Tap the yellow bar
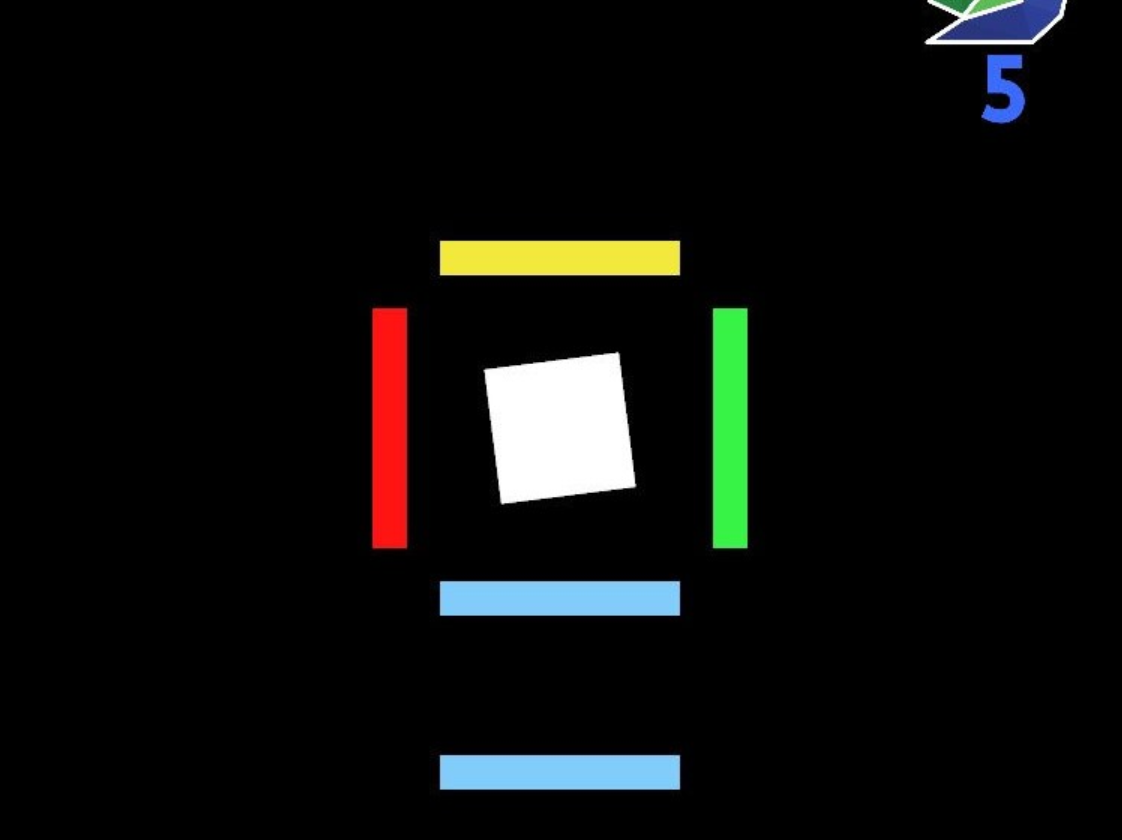Viewport: 1122px width, 840px height. [x=560, y=258]
